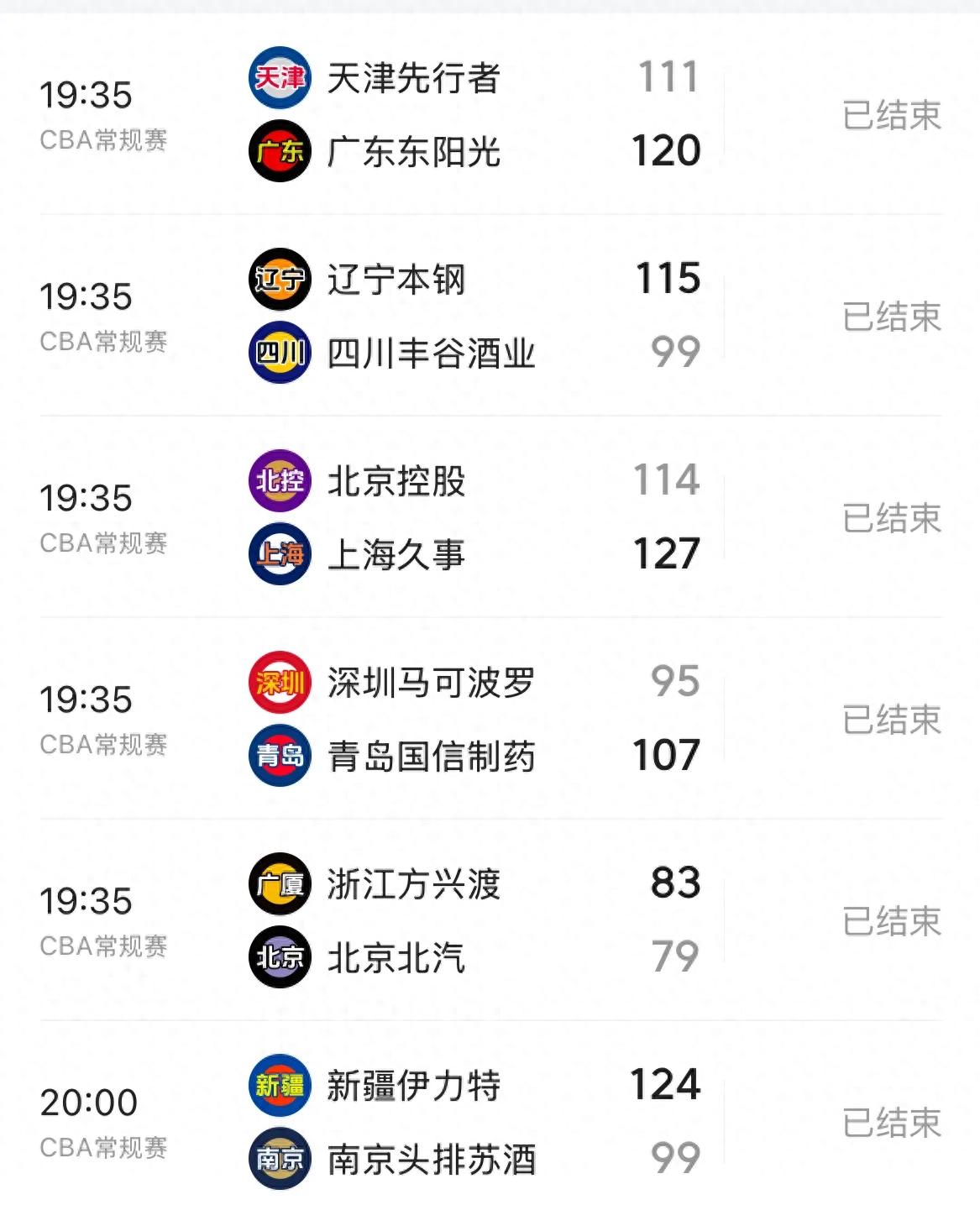
Task: Click the 北控 Beijing Royal Fighters logo
Action: pos(280,481)
